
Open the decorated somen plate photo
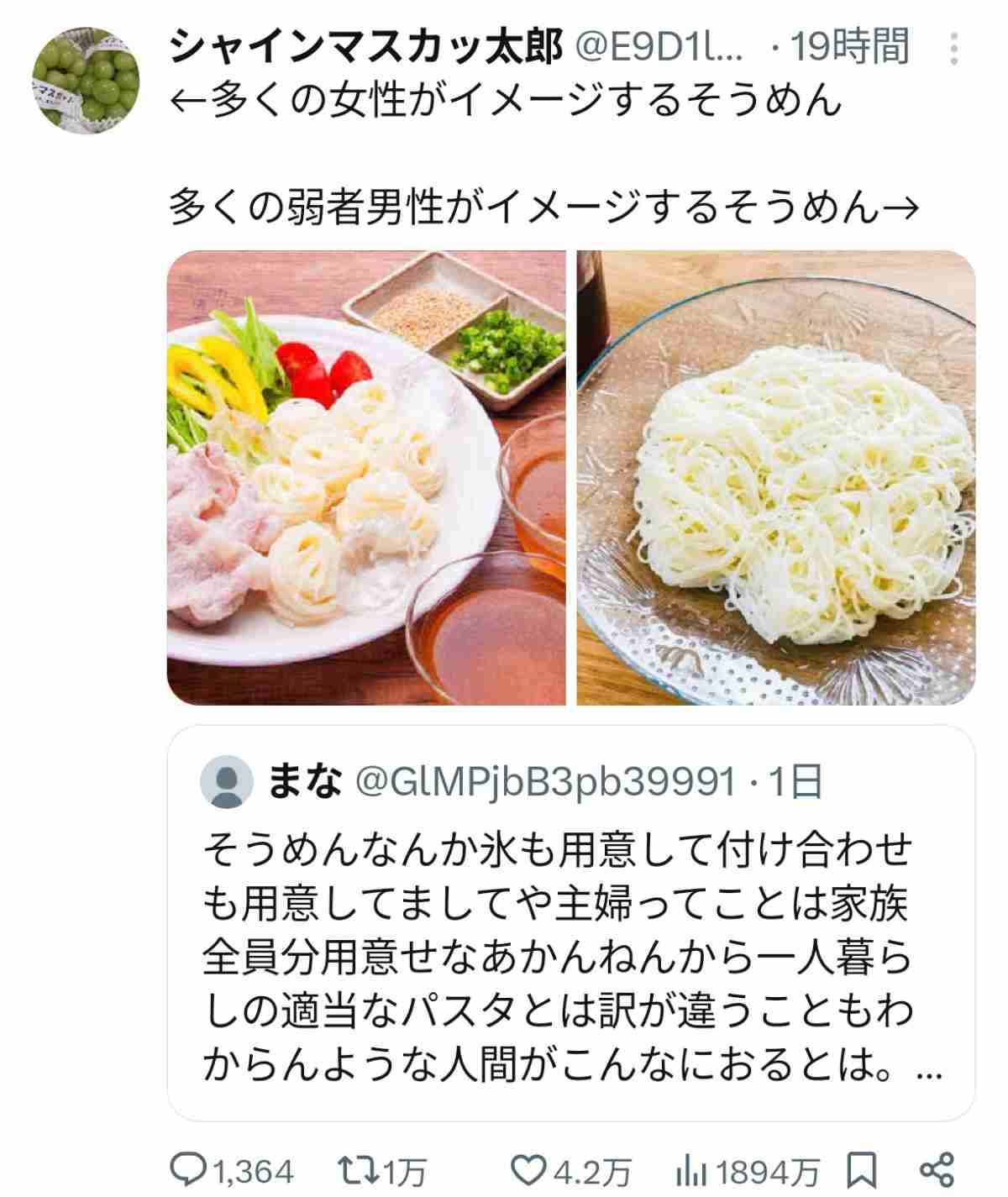pyautogui.click(x=367, y=477)
